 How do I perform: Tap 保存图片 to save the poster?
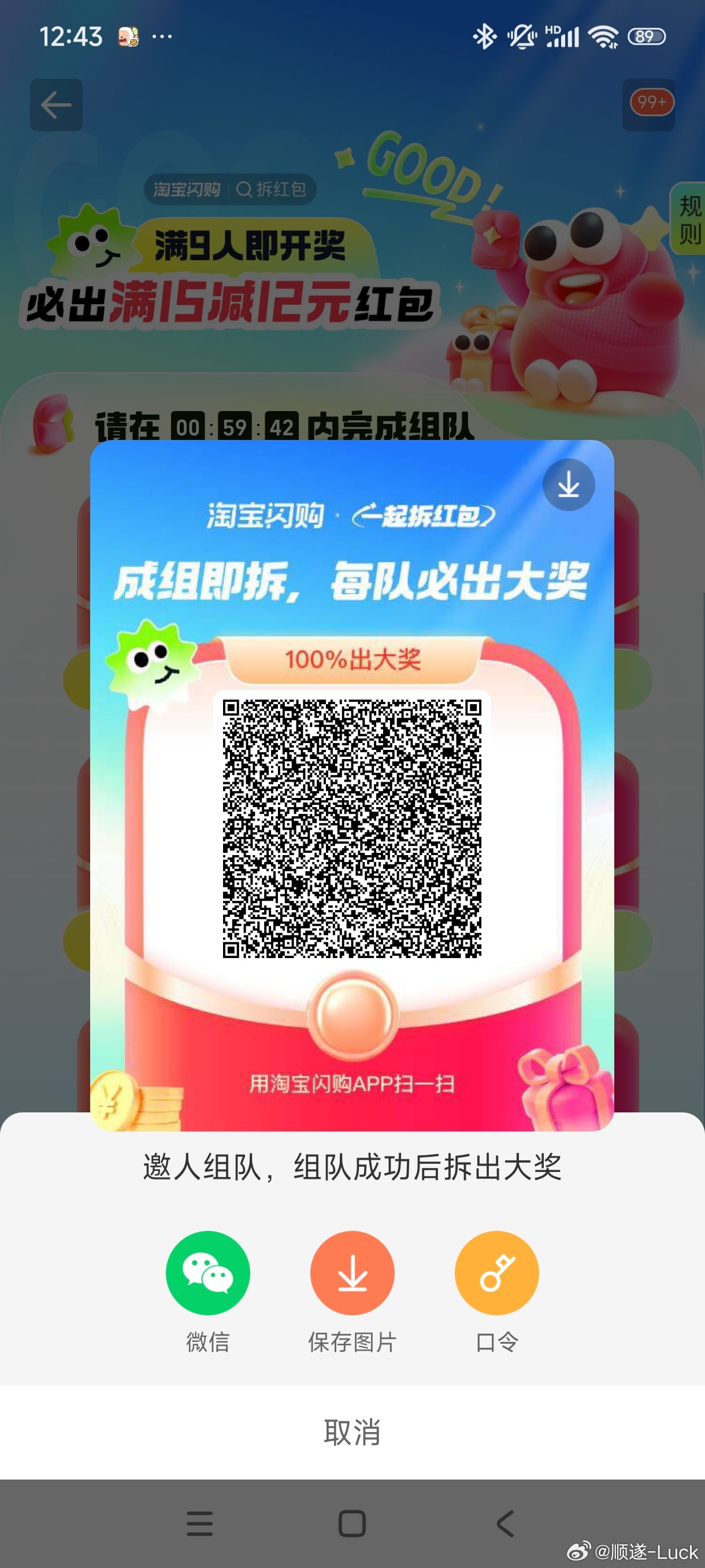coord(352,1273)
